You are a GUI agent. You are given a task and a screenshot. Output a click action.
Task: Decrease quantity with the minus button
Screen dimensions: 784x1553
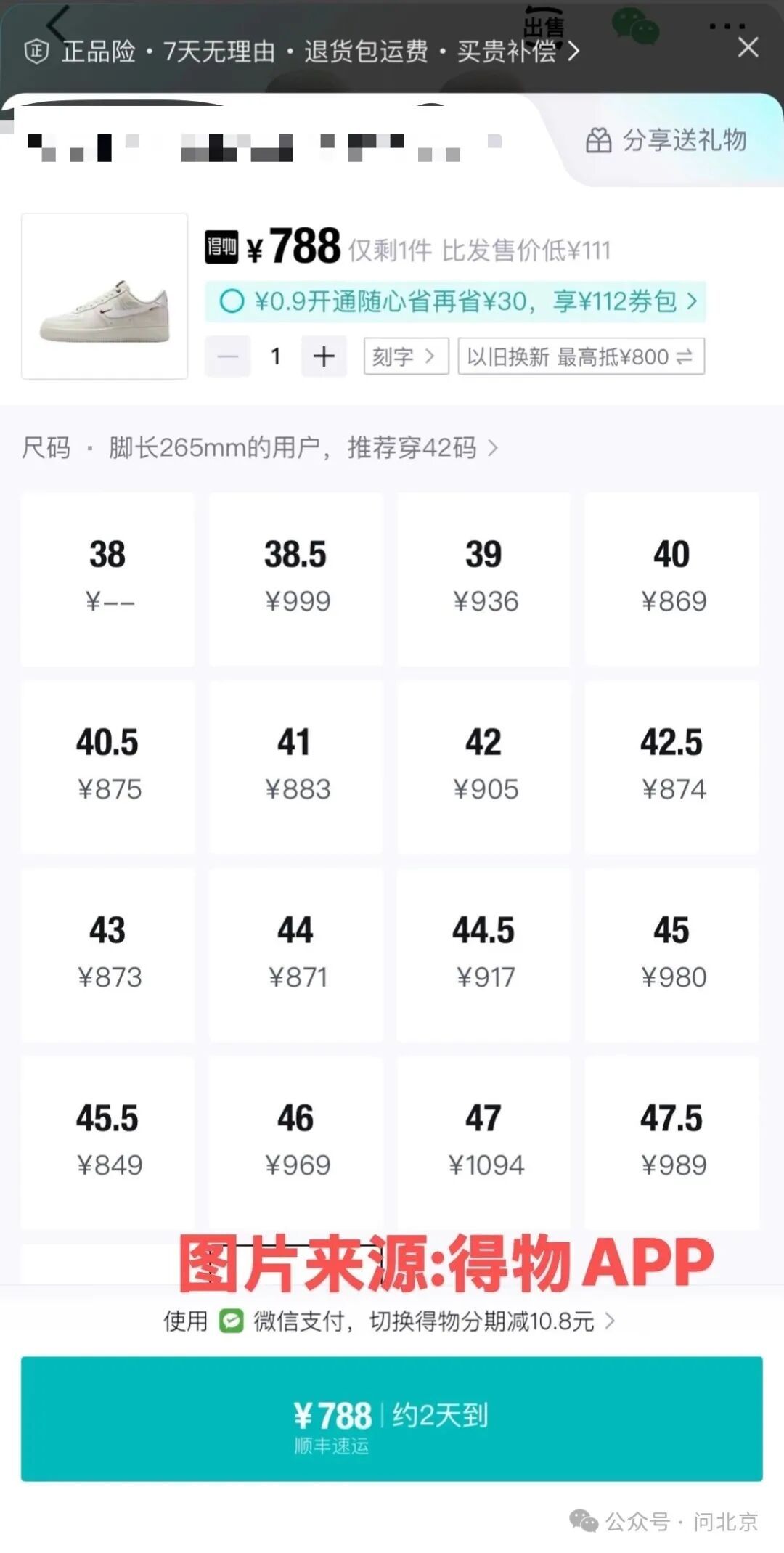point(228,356)
